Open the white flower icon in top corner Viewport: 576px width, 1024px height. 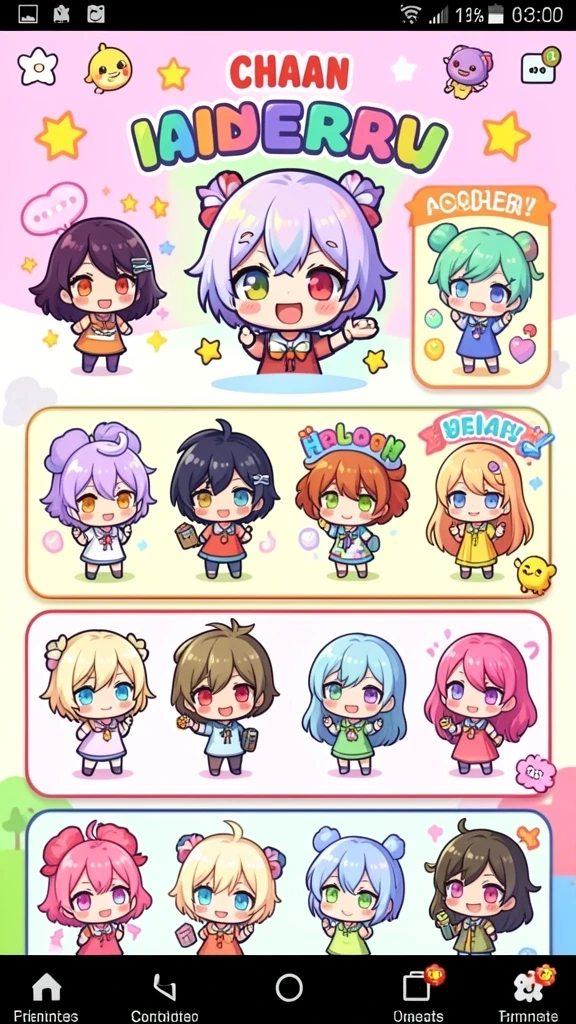37,66
